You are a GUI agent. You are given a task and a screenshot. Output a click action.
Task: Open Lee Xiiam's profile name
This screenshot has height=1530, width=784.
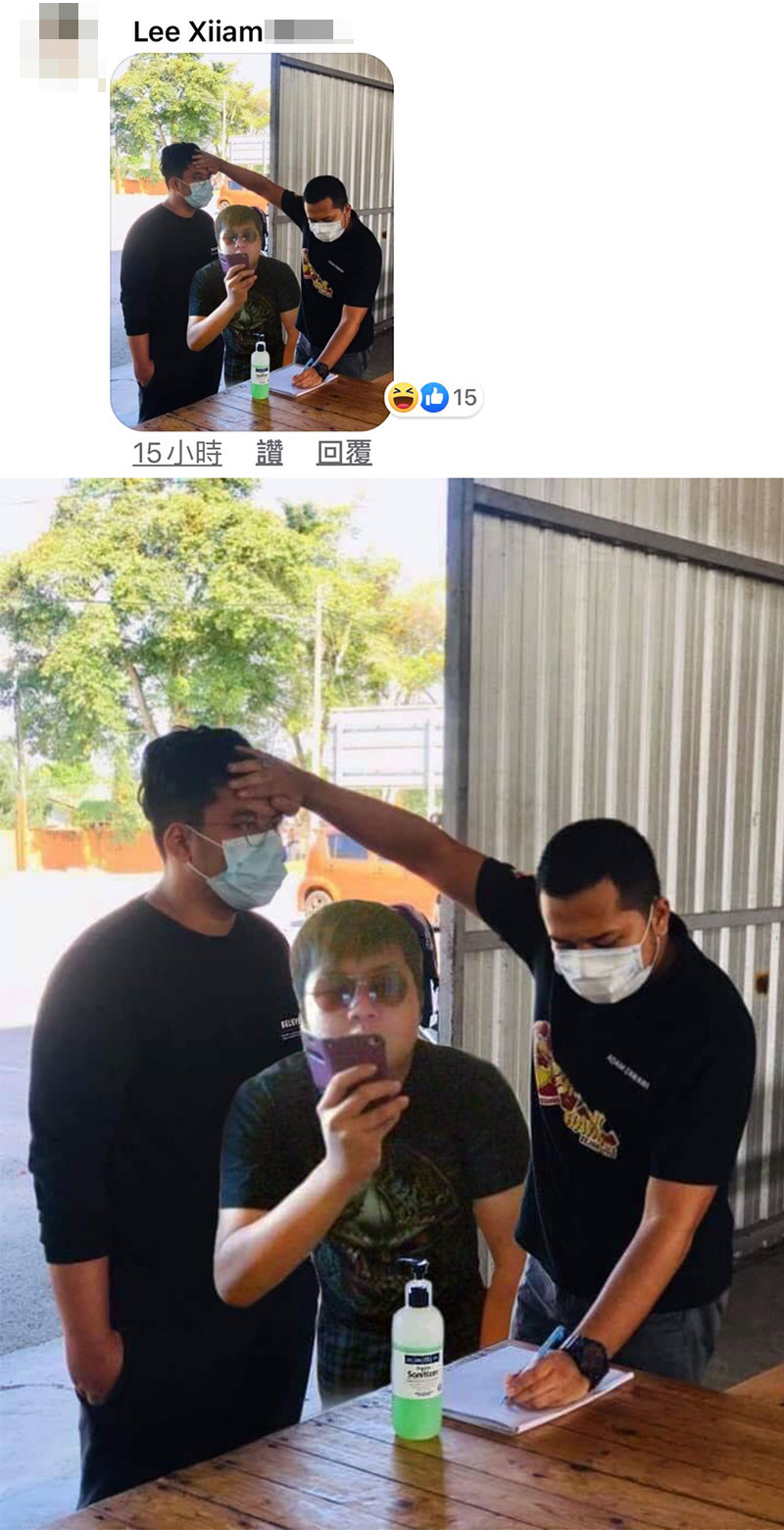pyautogui.click(x=198, y=31)
